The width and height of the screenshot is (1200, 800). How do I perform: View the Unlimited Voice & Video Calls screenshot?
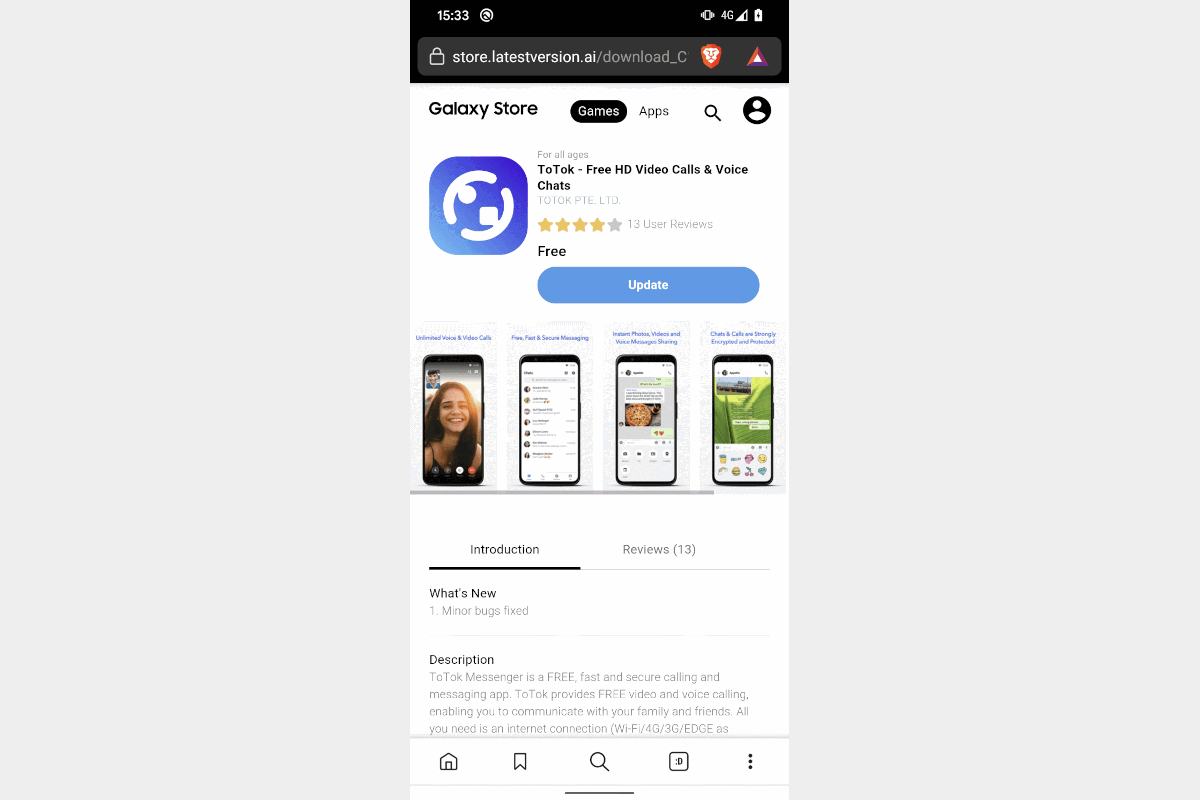pyautogui.click(x=454, y=410)
